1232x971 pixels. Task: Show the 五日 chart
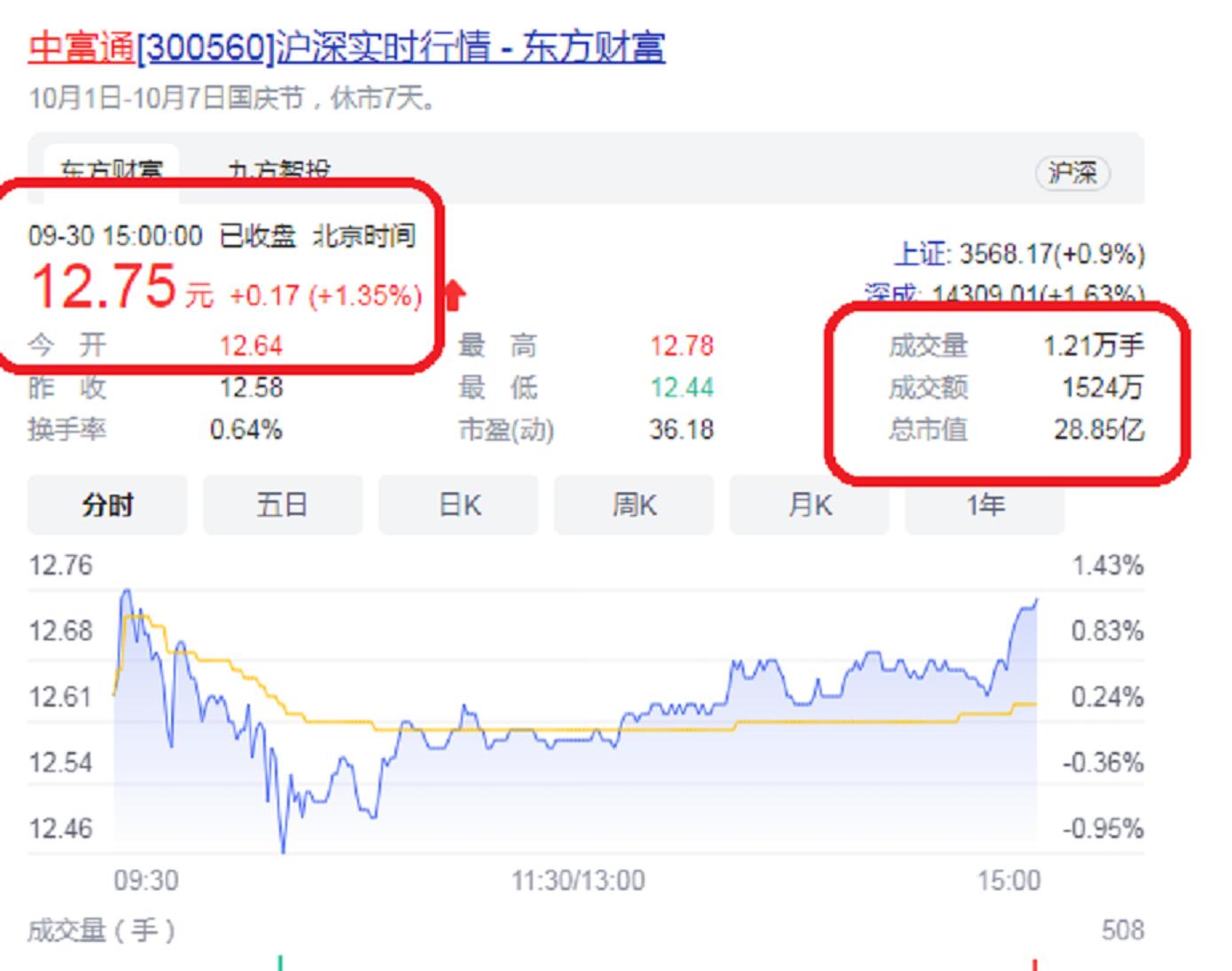[282, 505]
